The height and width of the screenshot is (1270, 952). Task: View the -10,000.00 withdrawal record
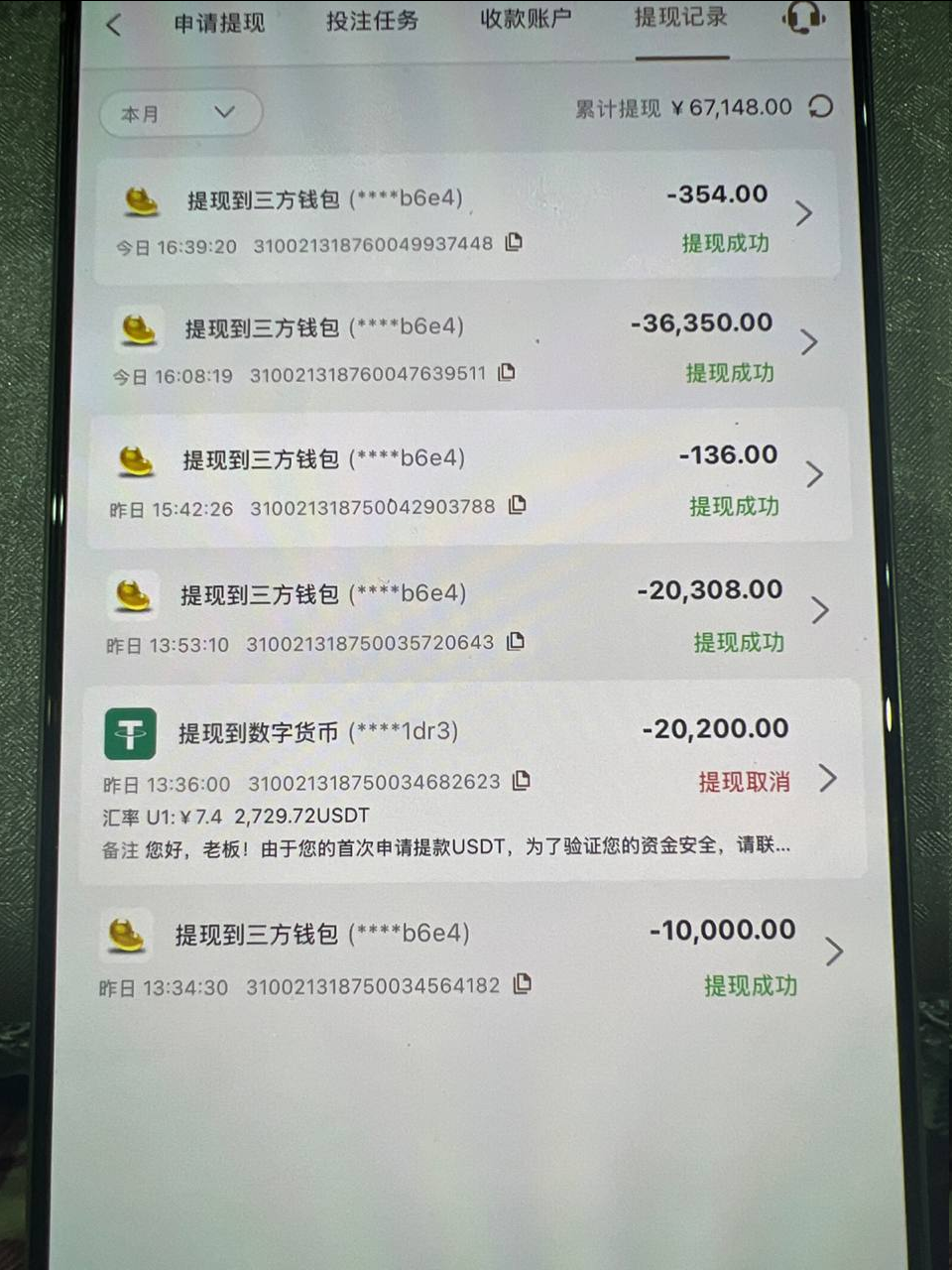click(x=834, y=952)
